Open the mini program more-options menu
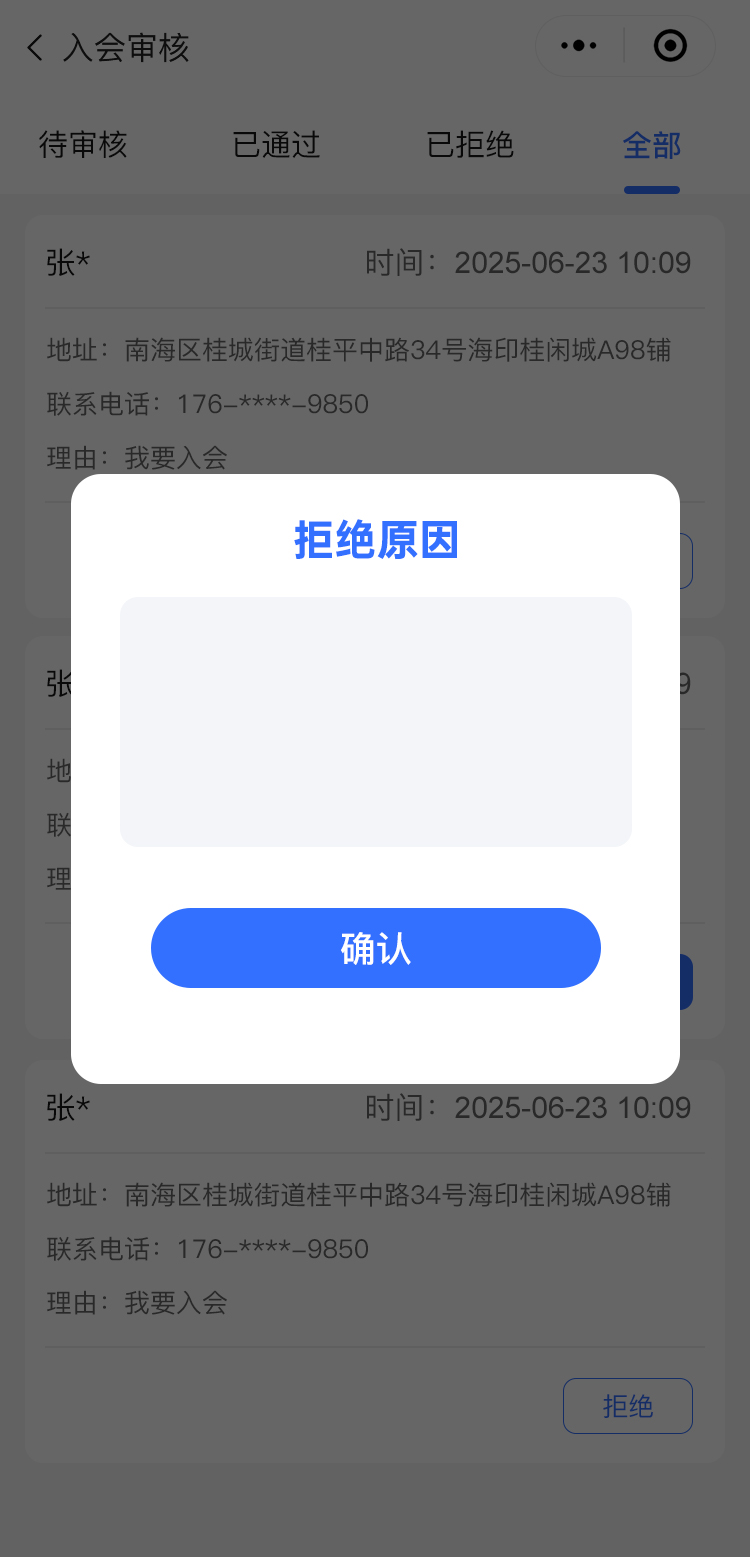Image resolution: width=750 pixels, height=1557 pixels. click(579, 46)
